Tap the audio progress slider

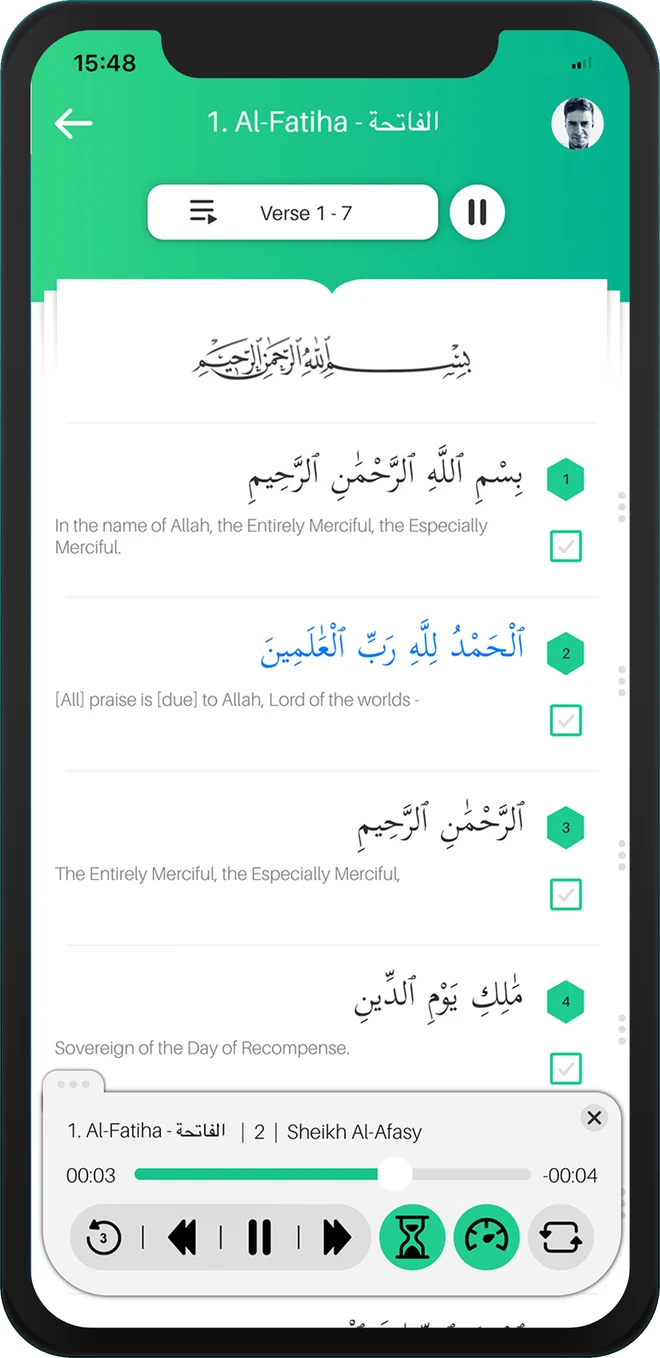coord(332,1175)
